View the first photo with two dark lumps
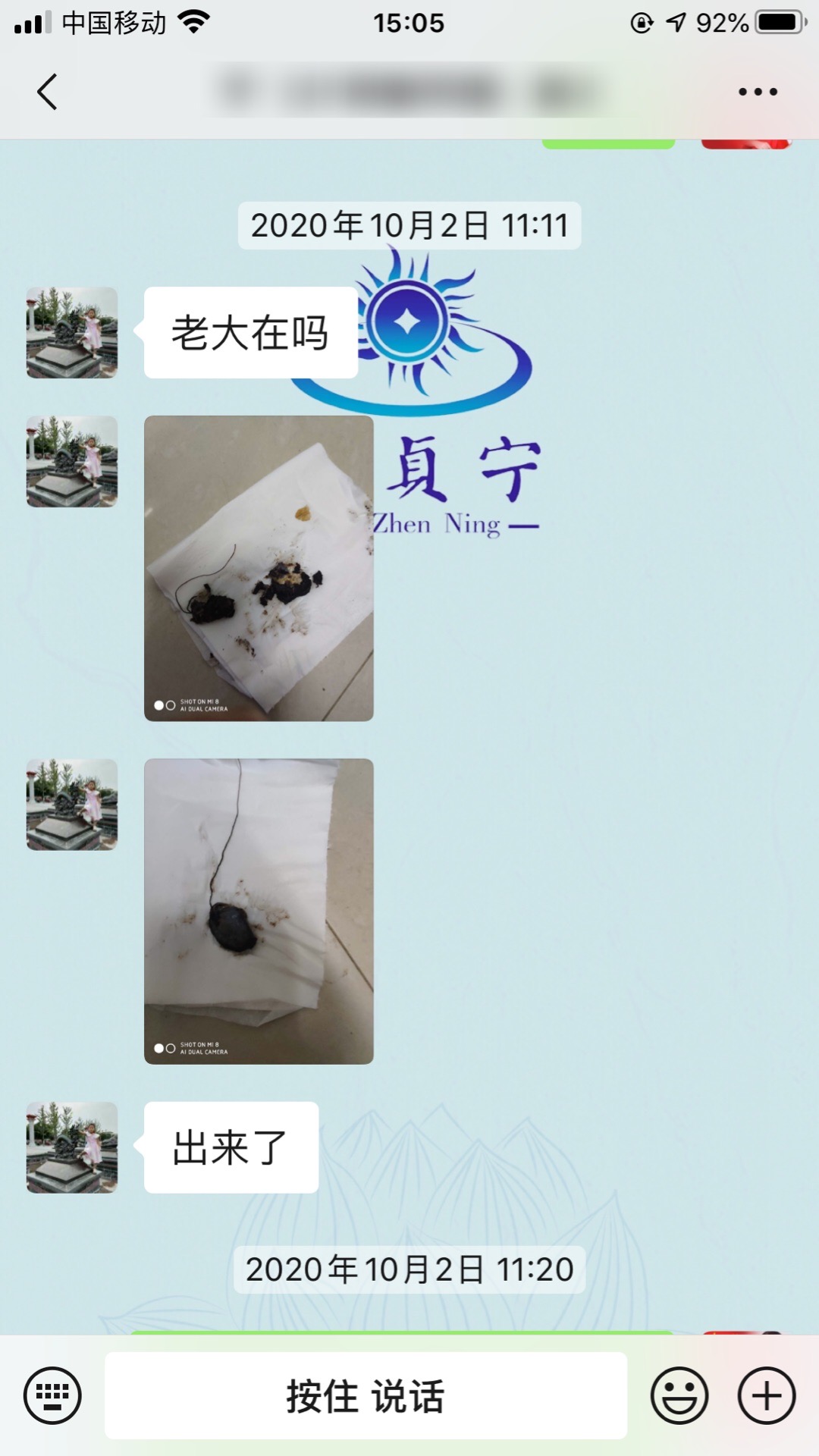819x1456 pixels. point(259,568)
